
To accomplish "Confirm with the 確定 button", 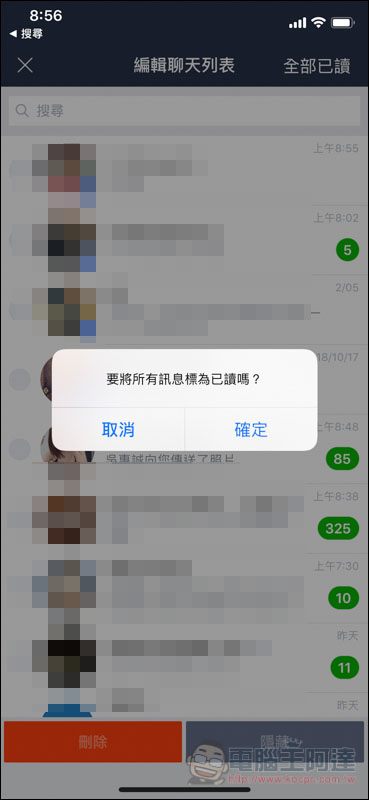I will click(251, 430).
